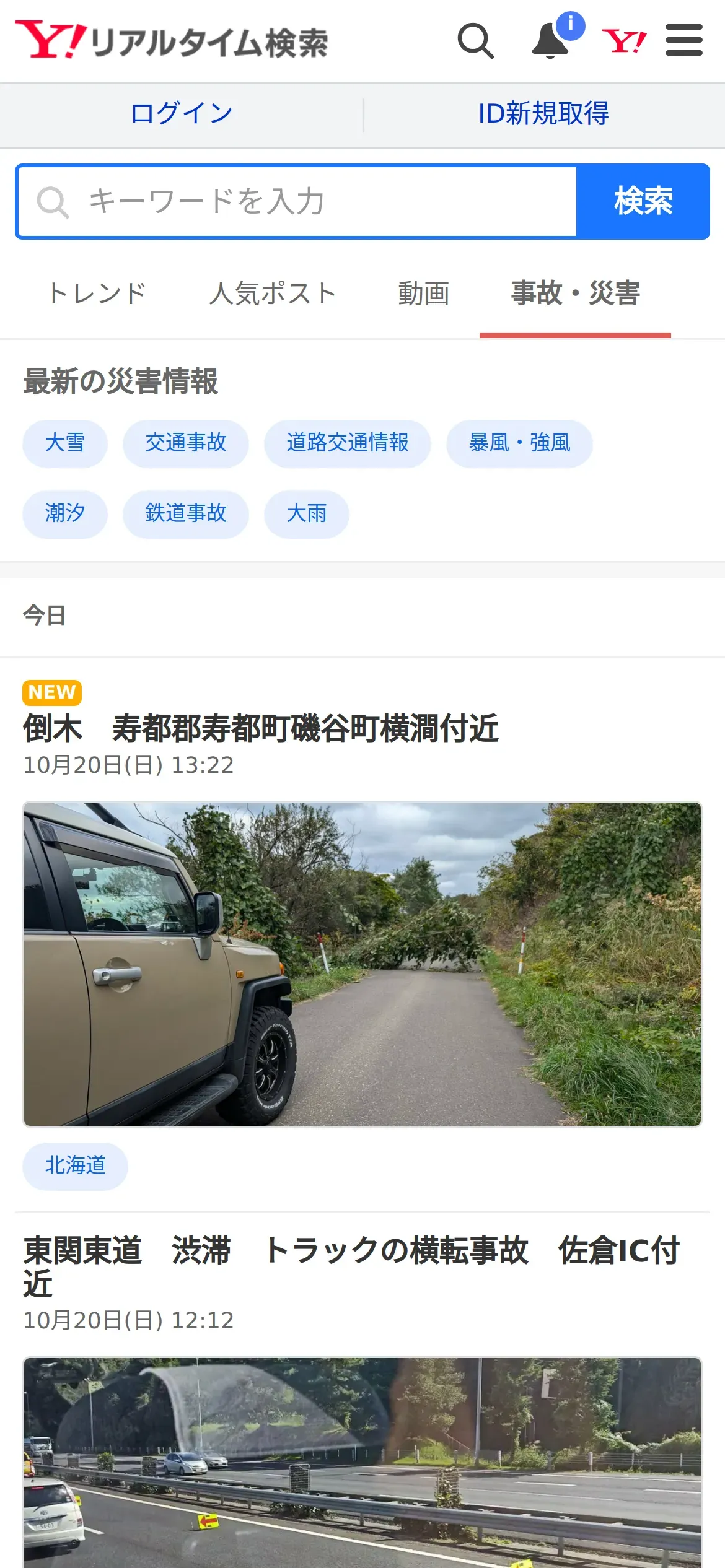Image resolution: width=725 pixels, height=1568 pixels.
Task: Open the 大雨 chip
Action: (306, 514)
